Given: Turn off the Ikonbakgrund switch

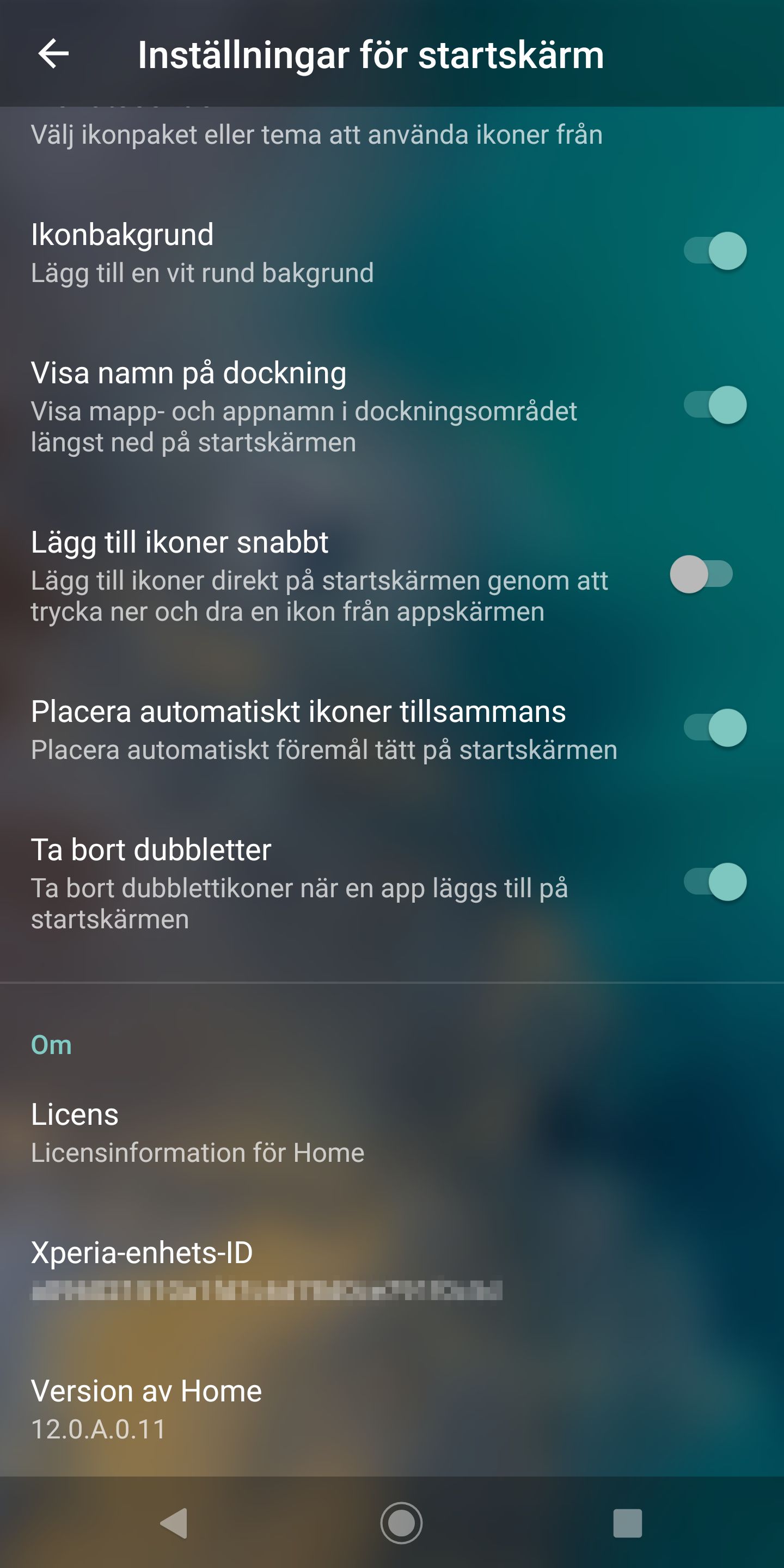Looking at the screenshot, I should click(x=715, y=251).
